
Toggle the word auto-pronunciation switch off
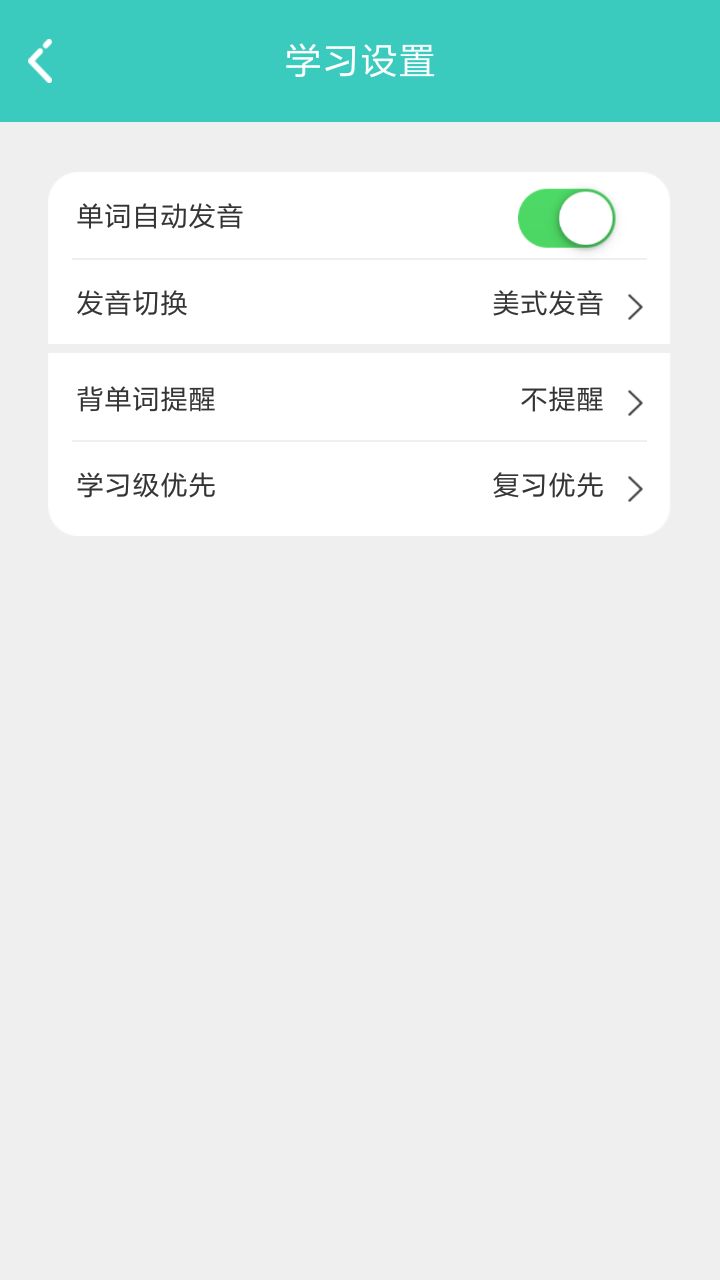567,218
